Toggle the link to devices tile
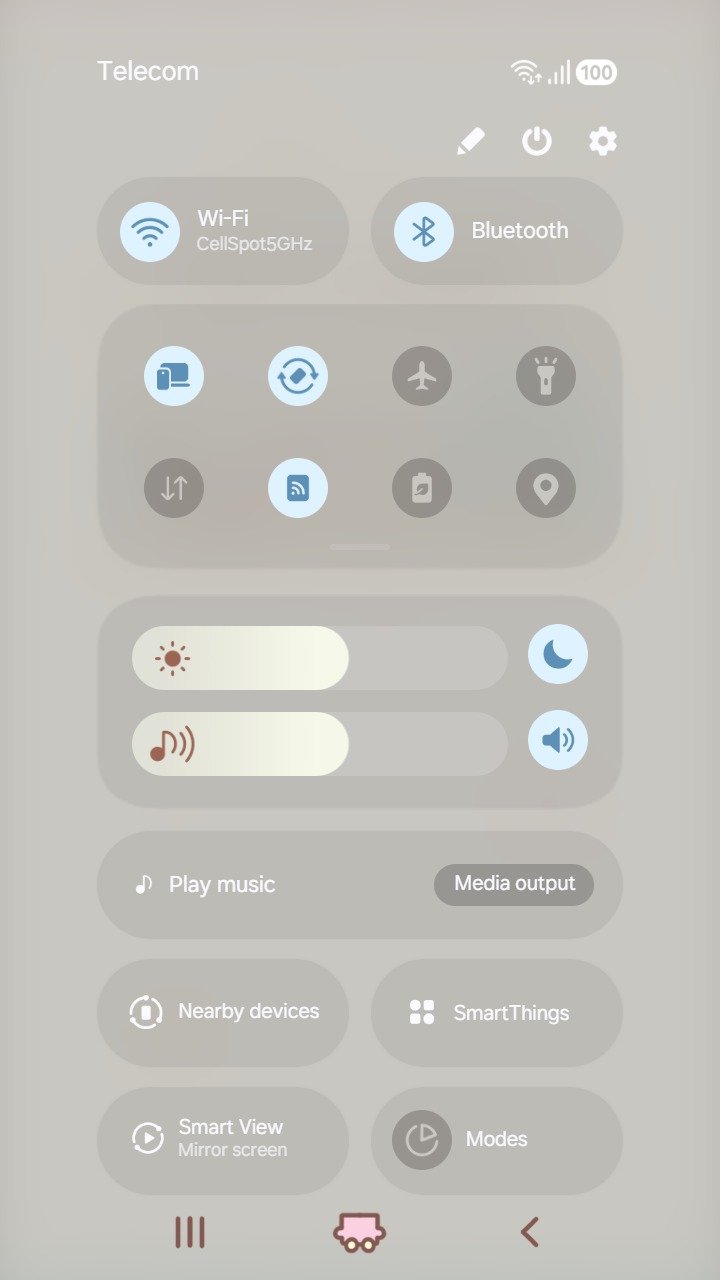This screenshot has width=720, height=1280. coord(174,376)
